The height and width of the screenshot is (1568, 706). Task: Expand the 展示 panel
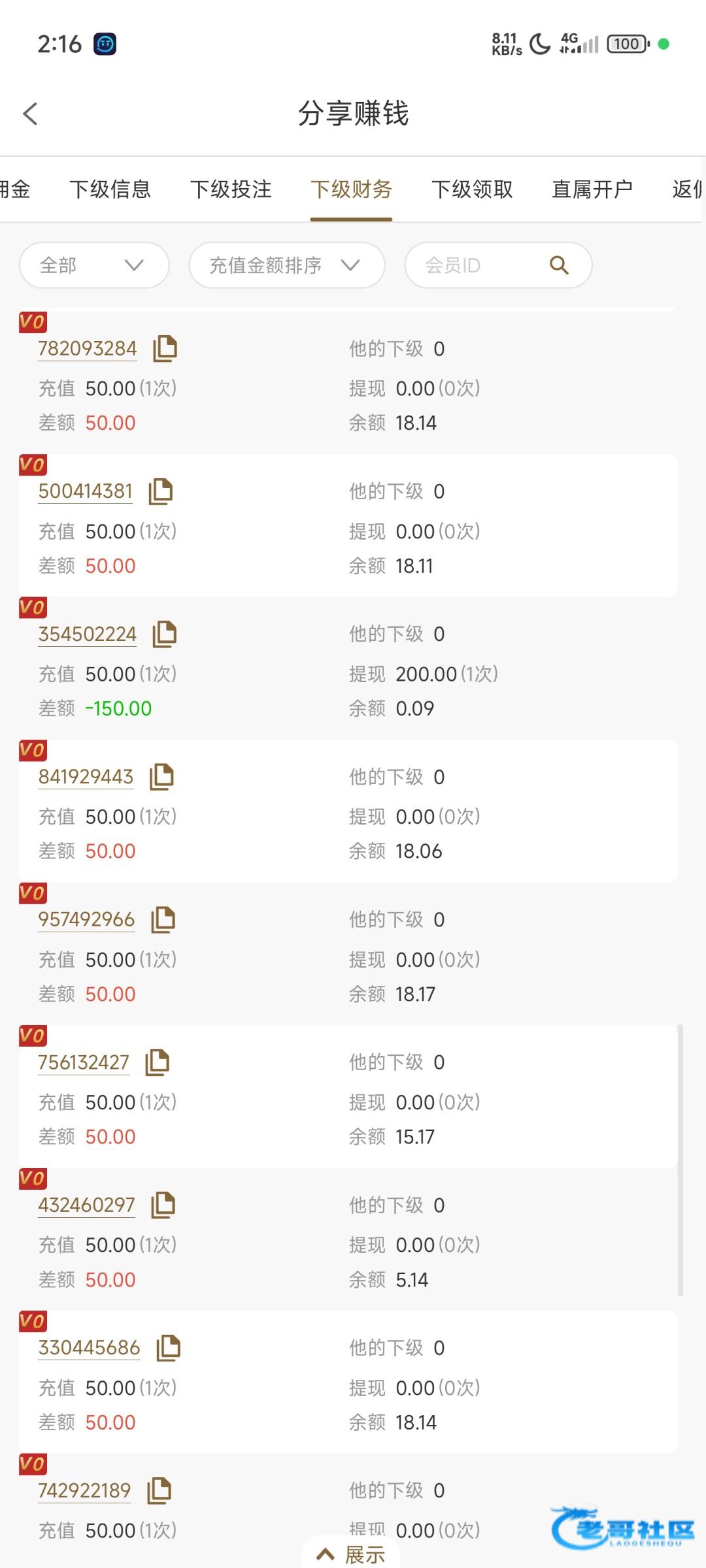point(351,1554)
